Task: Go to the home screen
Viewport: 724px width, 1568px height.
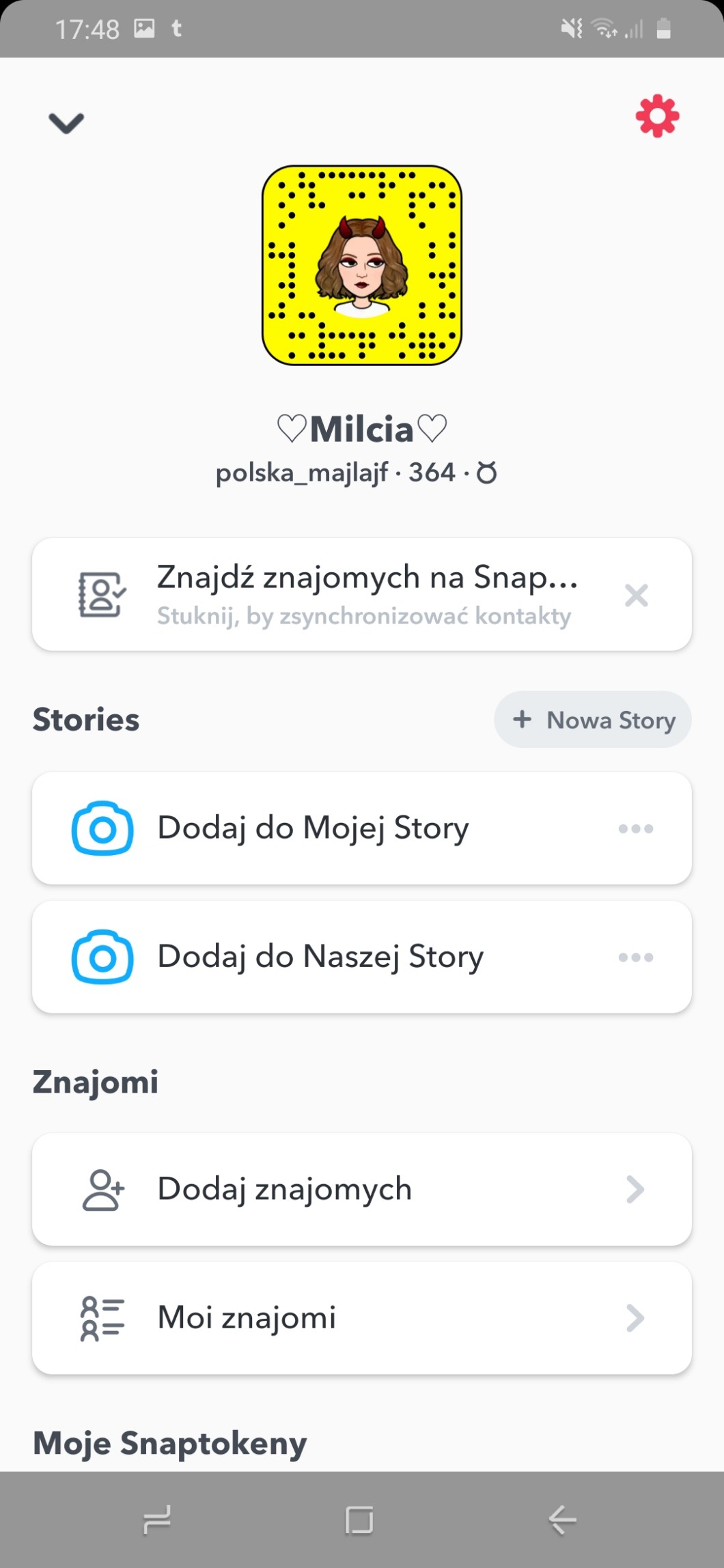Action: (x=359, y=1520)
